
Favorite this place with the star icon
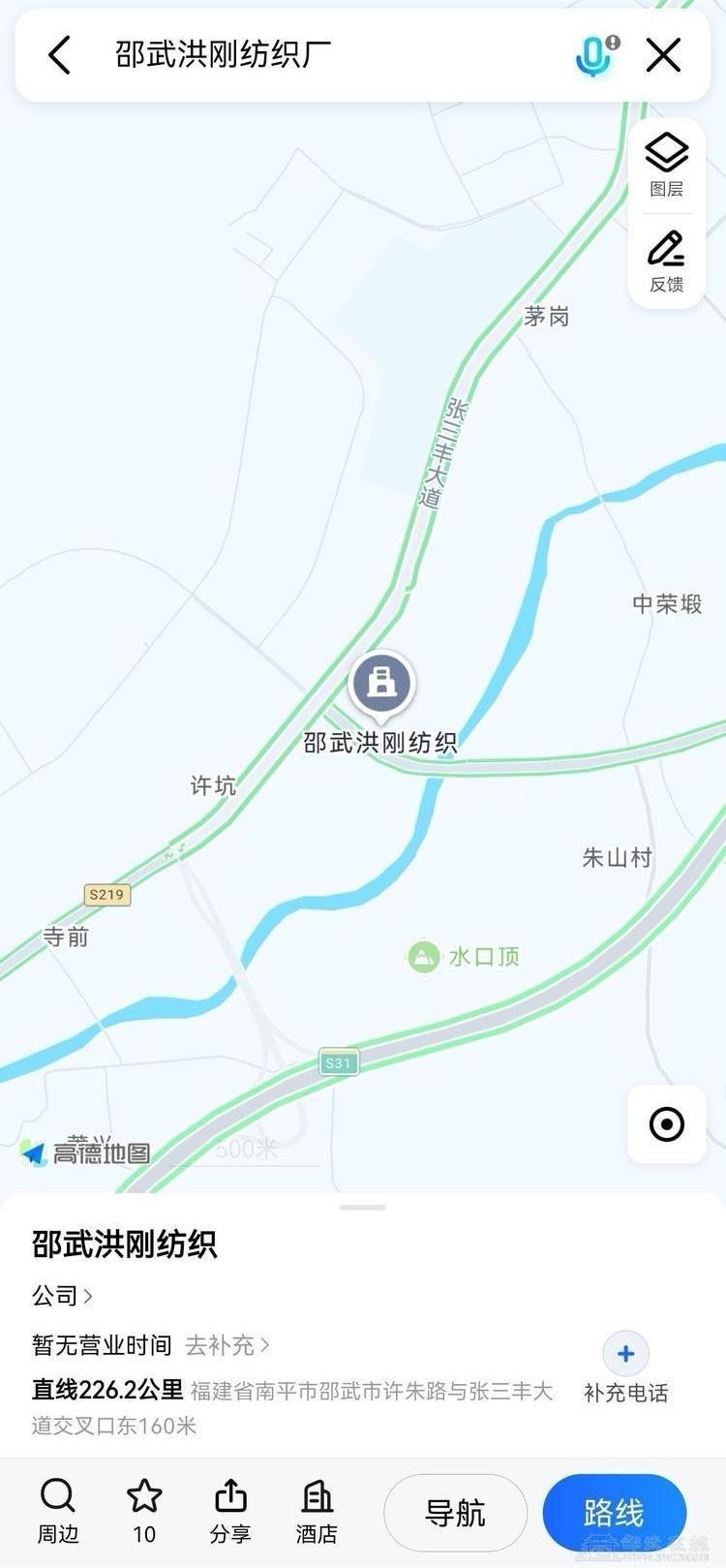pos(144,1511)
